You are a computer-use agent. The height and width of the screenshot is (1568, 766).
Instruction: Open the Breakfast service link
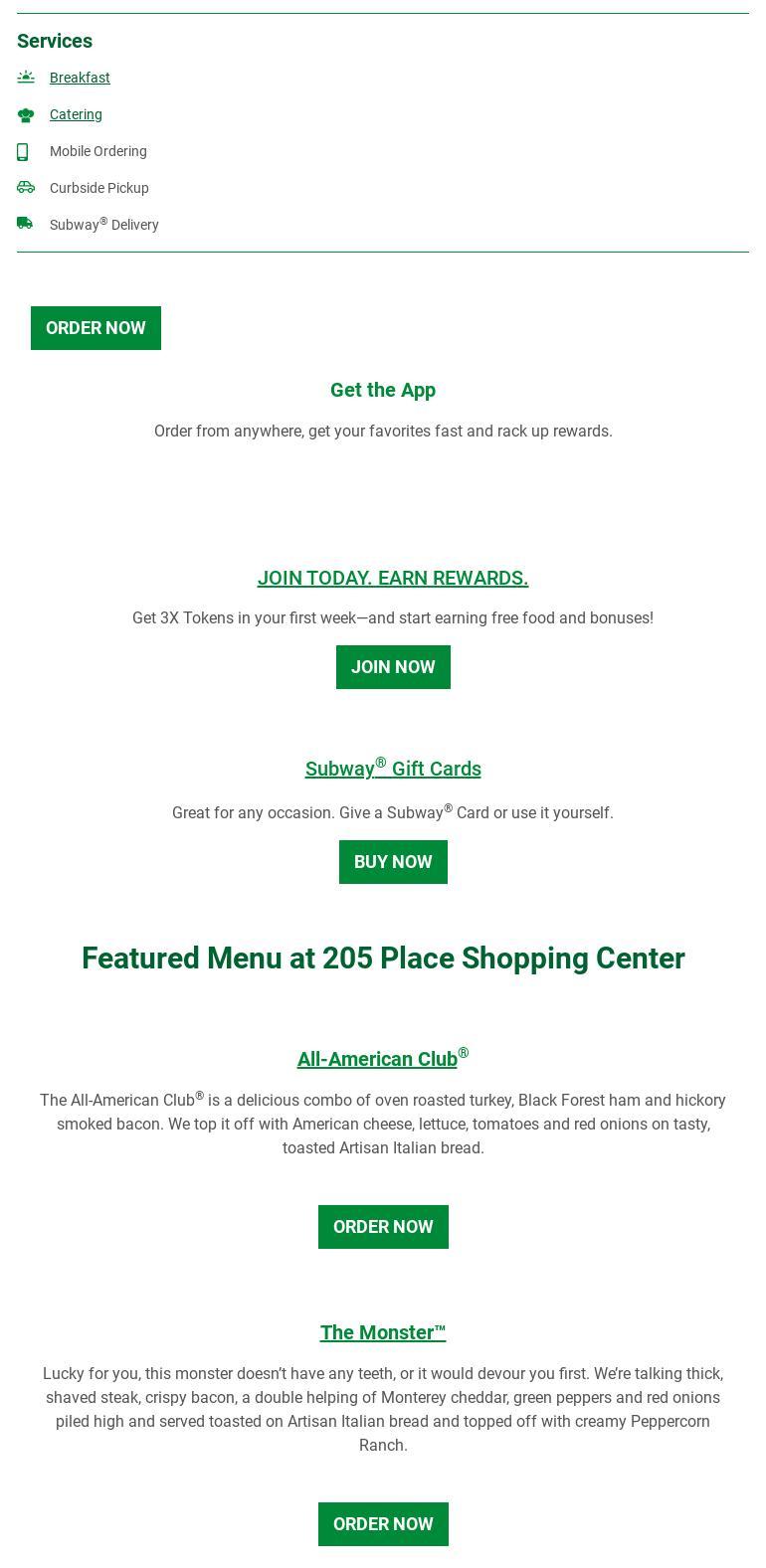80,78
